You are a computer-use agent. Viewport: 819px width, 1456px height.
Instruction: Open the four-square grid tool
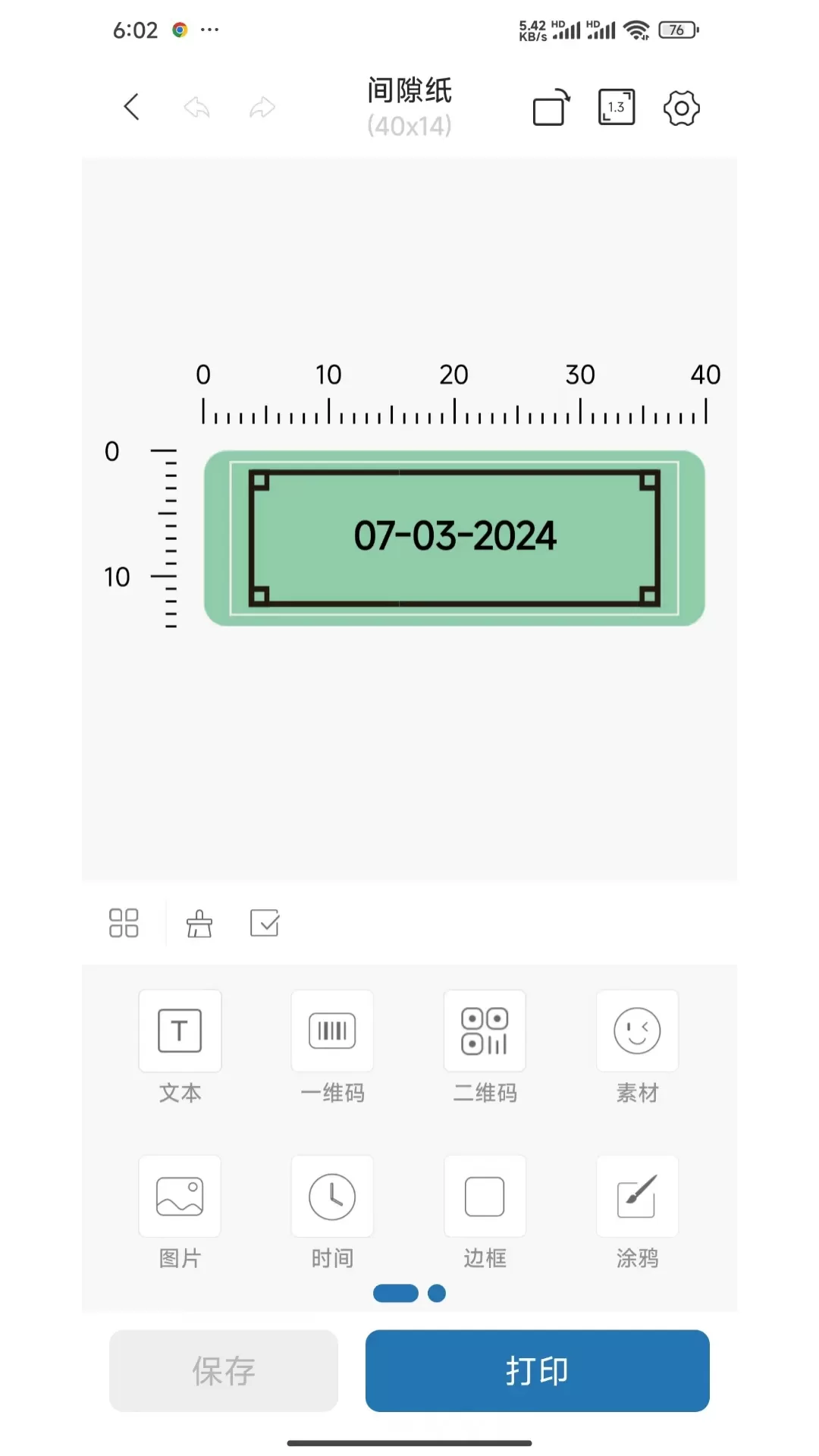[x=124, y=923]
